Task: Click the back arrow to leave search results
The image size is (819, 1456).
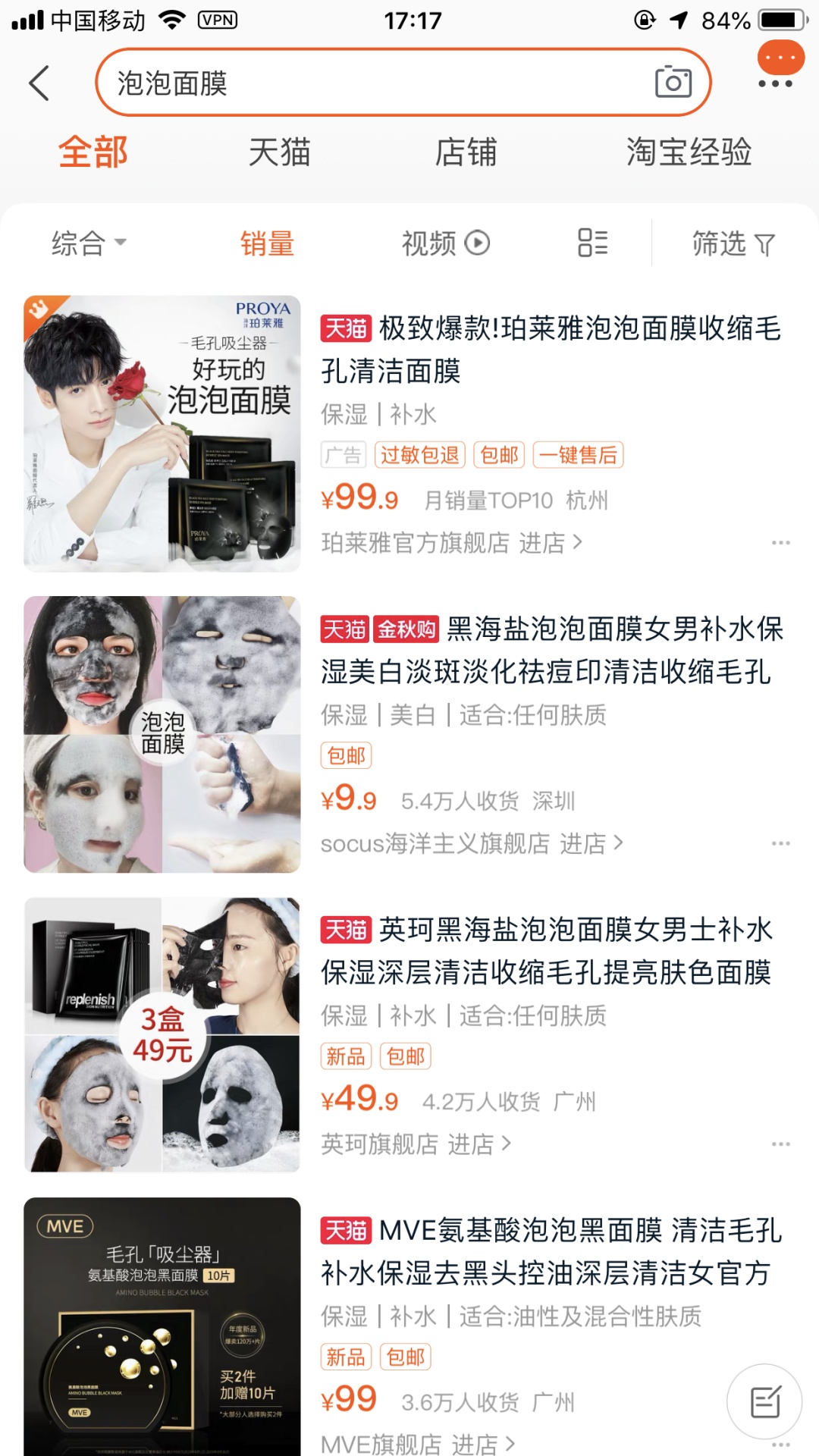Action: point(39,82)
